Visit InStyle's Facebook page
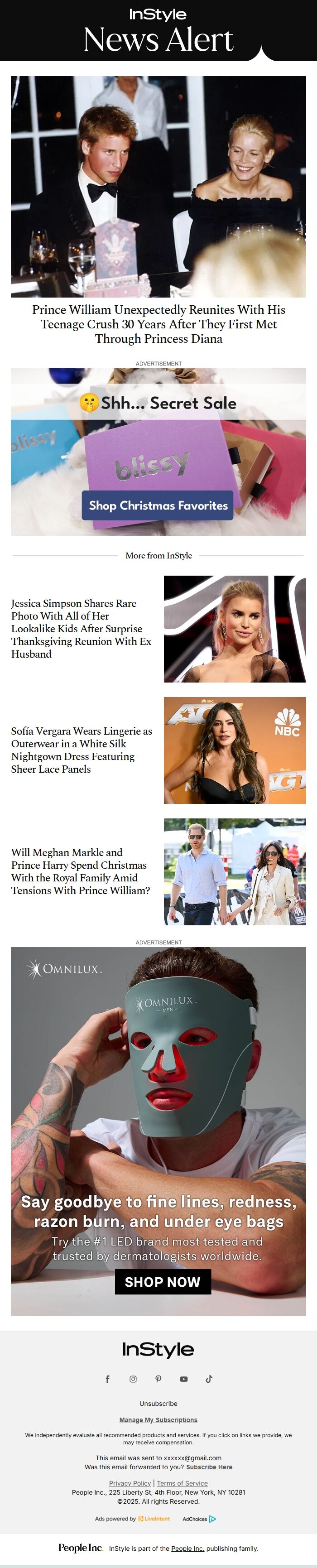This screenshot has height=1568, width=317. click(108, 1379)
